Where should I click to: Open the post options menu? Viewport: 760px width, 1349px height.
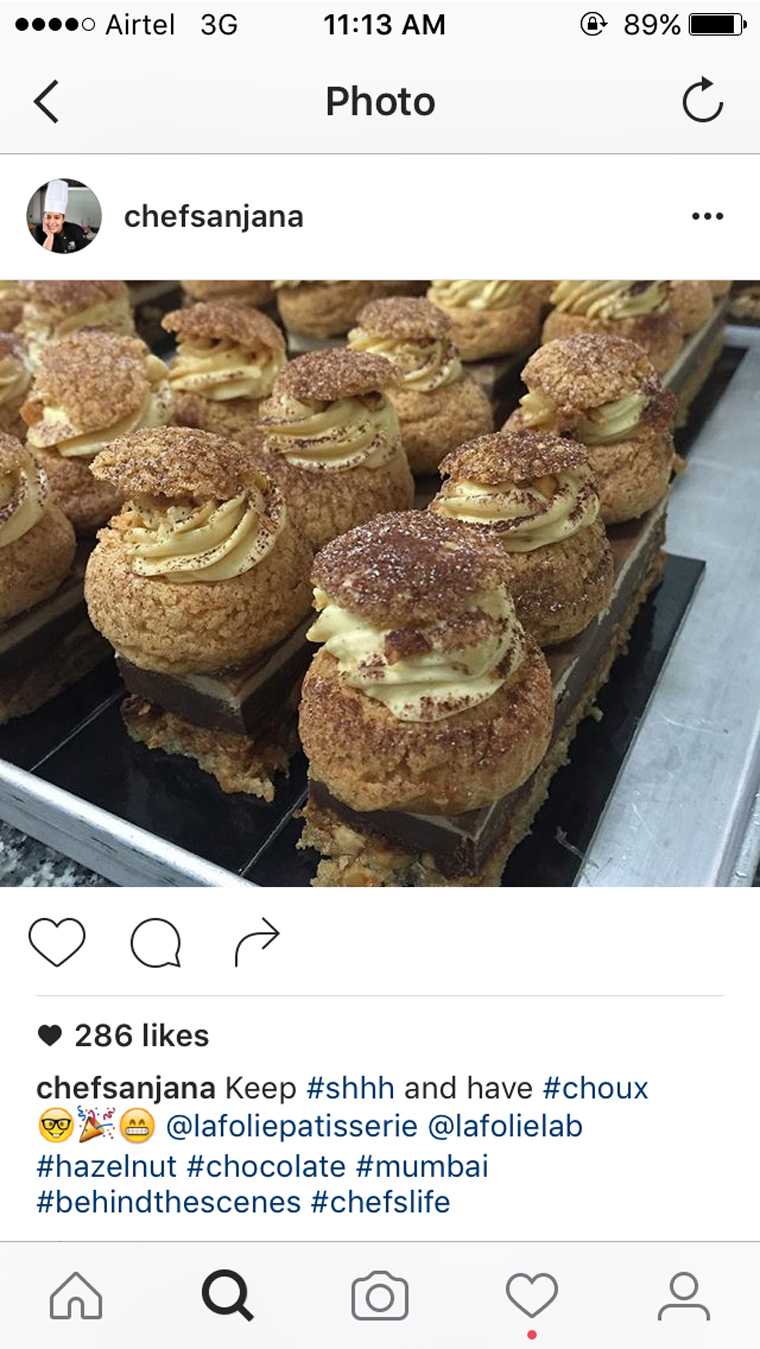pyautogui.click(x=707, y=216)
